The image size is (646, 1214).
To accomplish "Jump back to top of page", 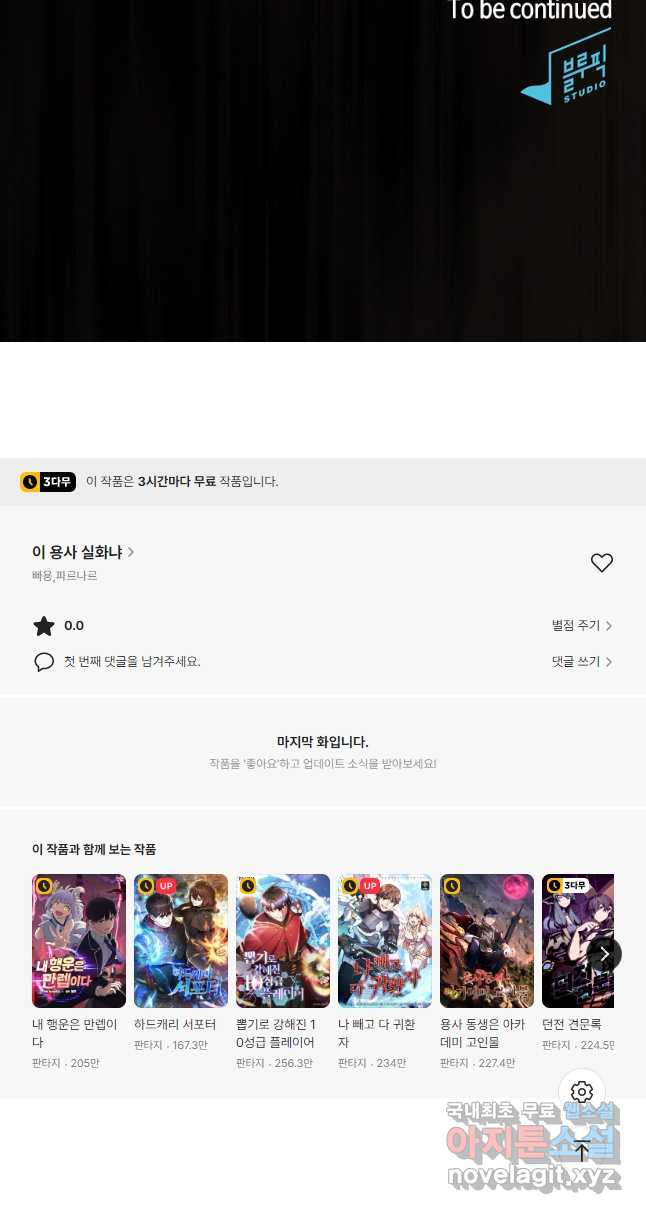I will [x=582, y=1150].
